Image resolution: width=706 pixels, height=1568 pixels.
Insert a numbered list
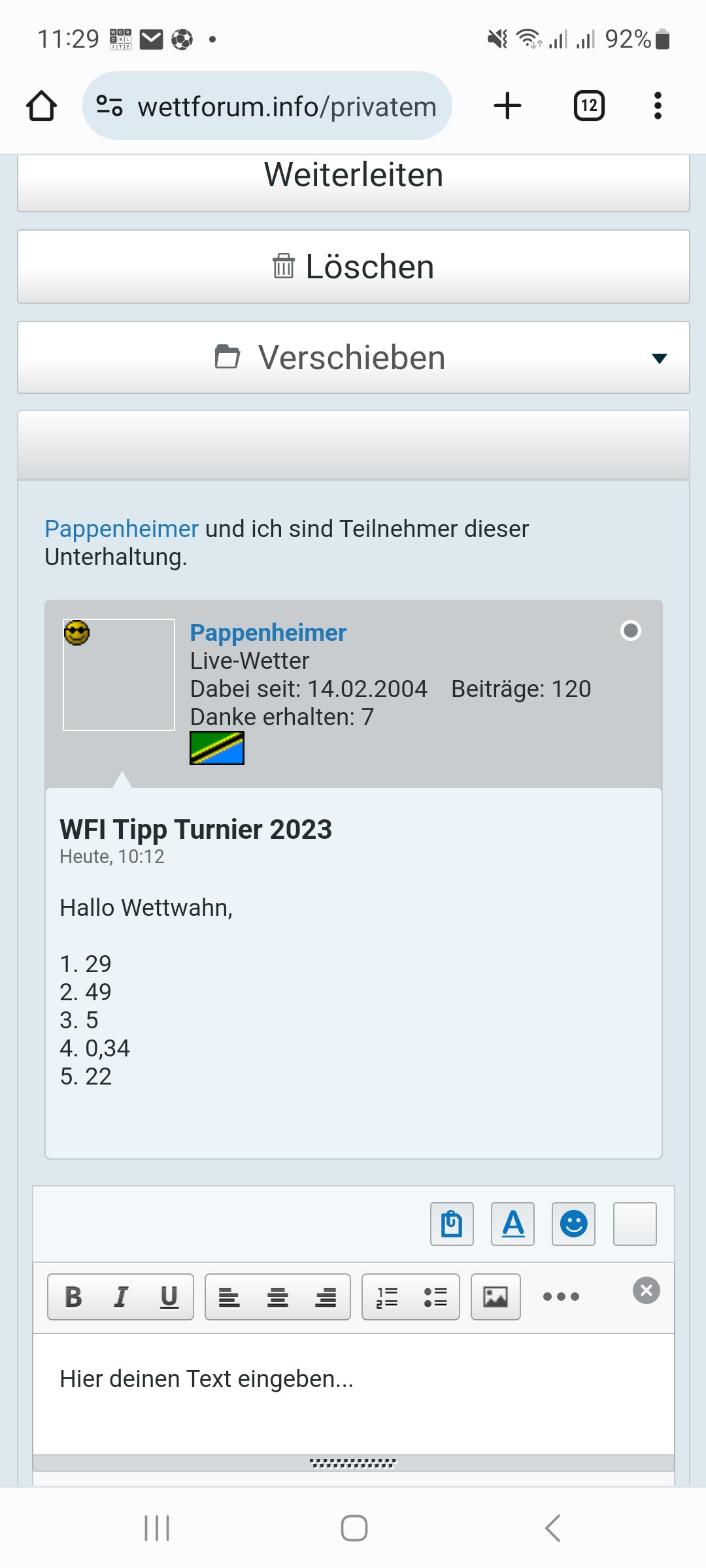coord(387,1297)
